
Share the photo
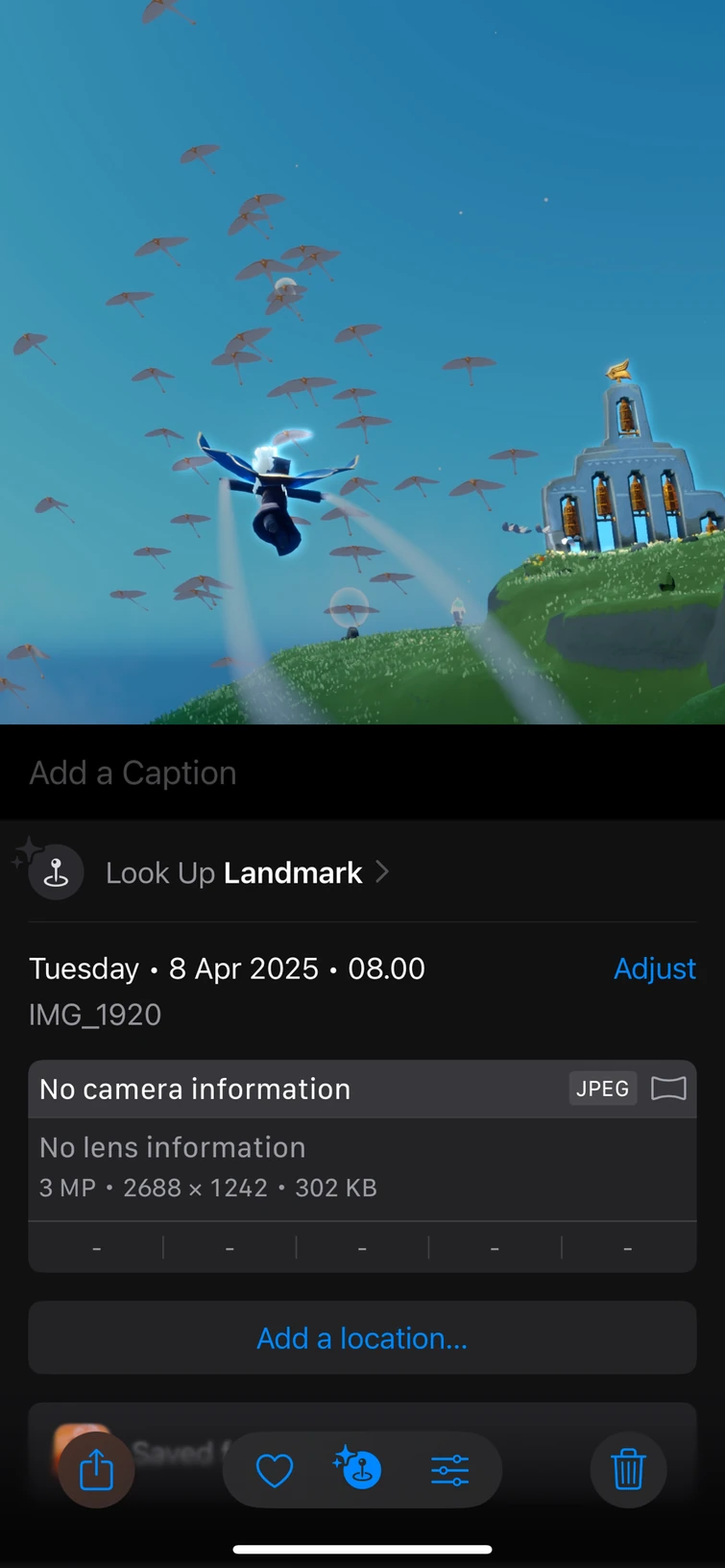(x=96, y=1469)
